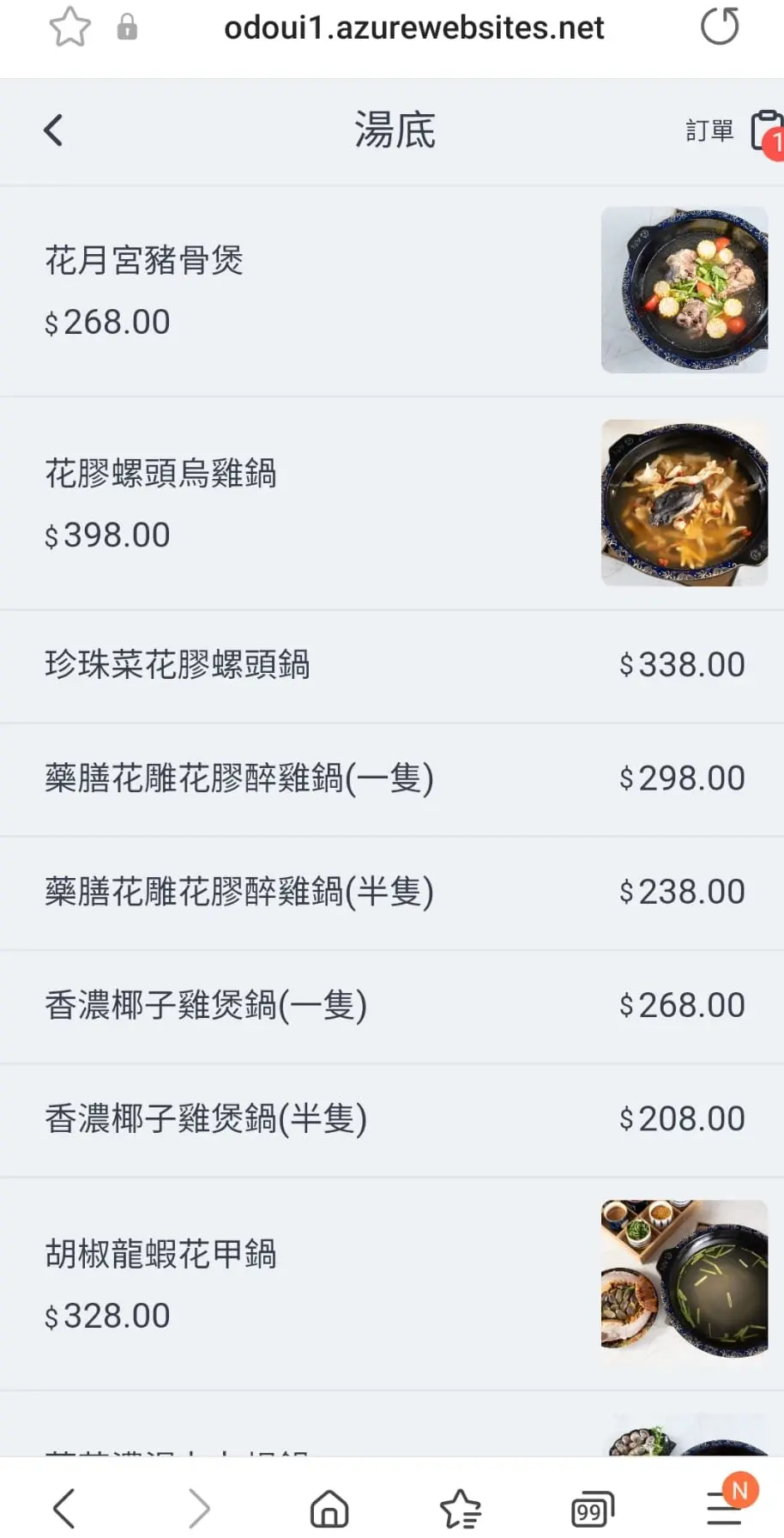
Task: Choose 花膠螺頭烏雞鍋 for $398.00
Action: pyautogui.click(x=160, y=473)
